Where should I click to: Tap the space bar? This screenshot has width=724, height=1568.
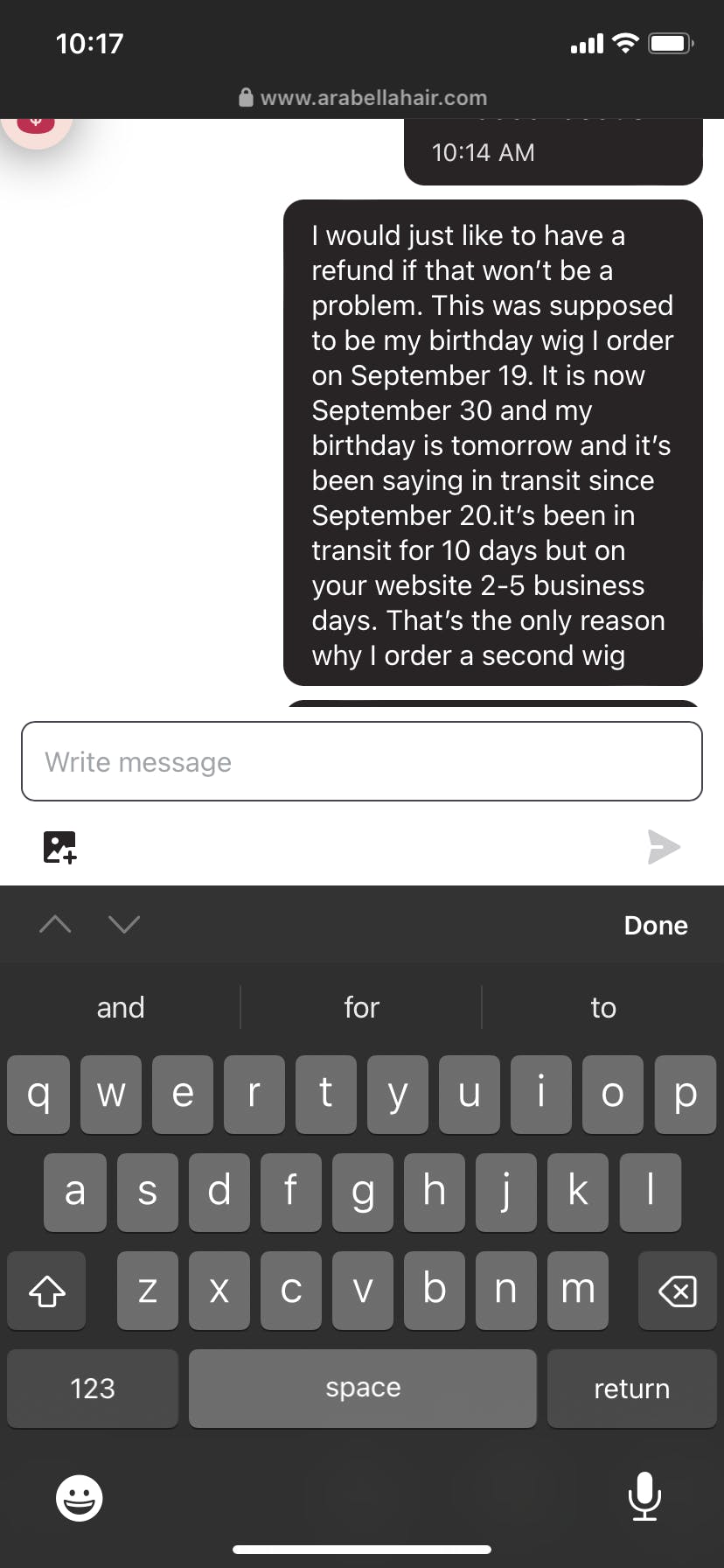362,1389
